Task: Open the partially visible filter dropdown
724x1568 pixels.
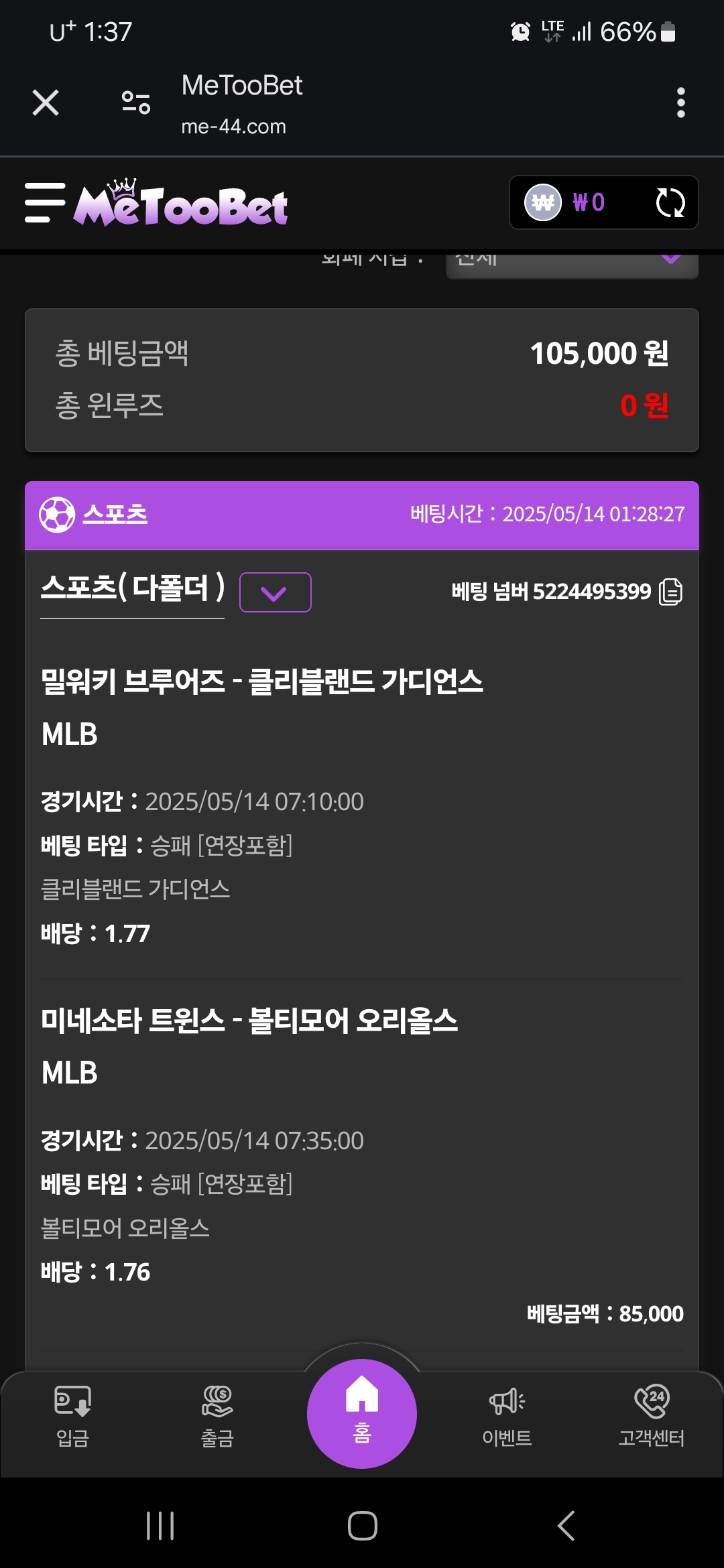Action: click(x=572, y=263)
